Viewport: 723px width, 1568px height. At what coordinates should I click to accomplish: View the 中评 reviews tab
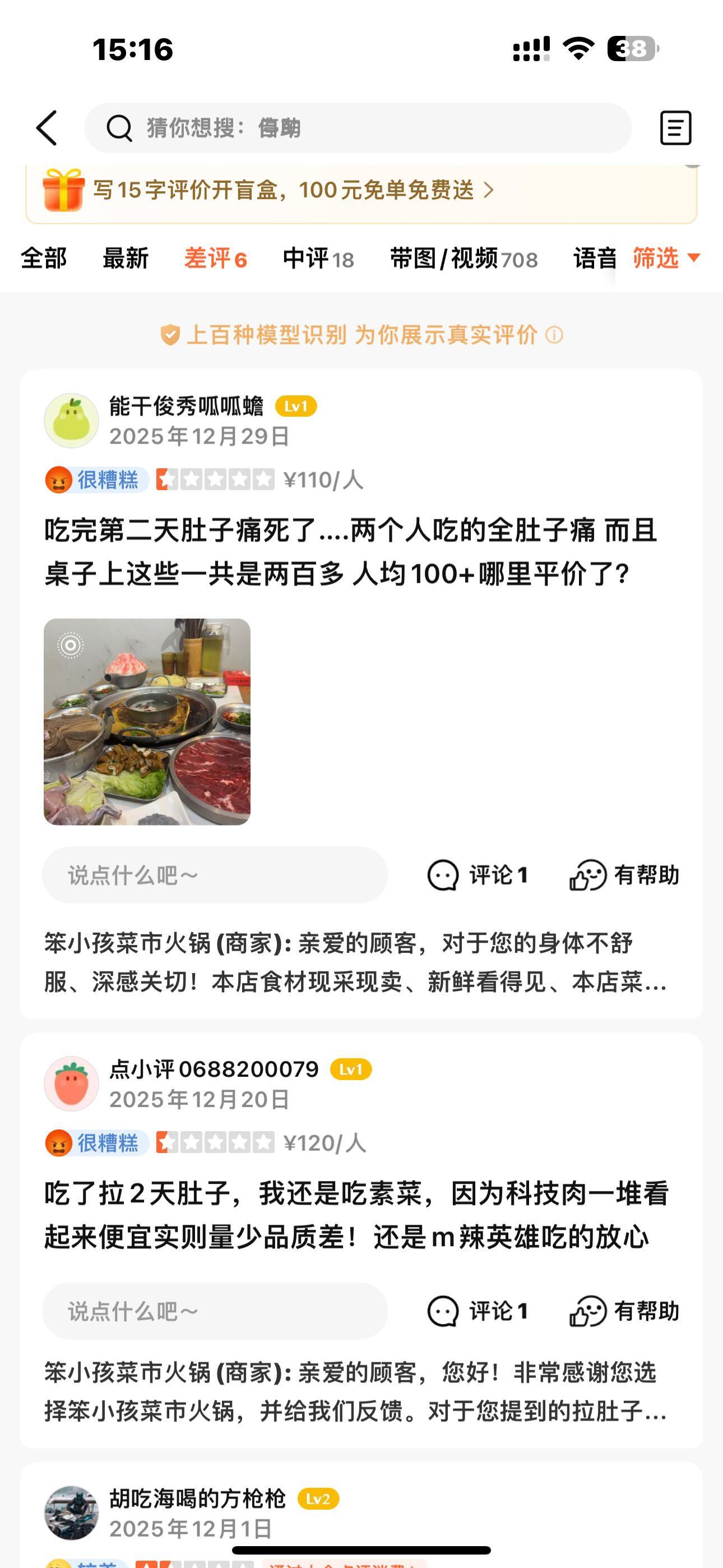click(x=318, y=258)
